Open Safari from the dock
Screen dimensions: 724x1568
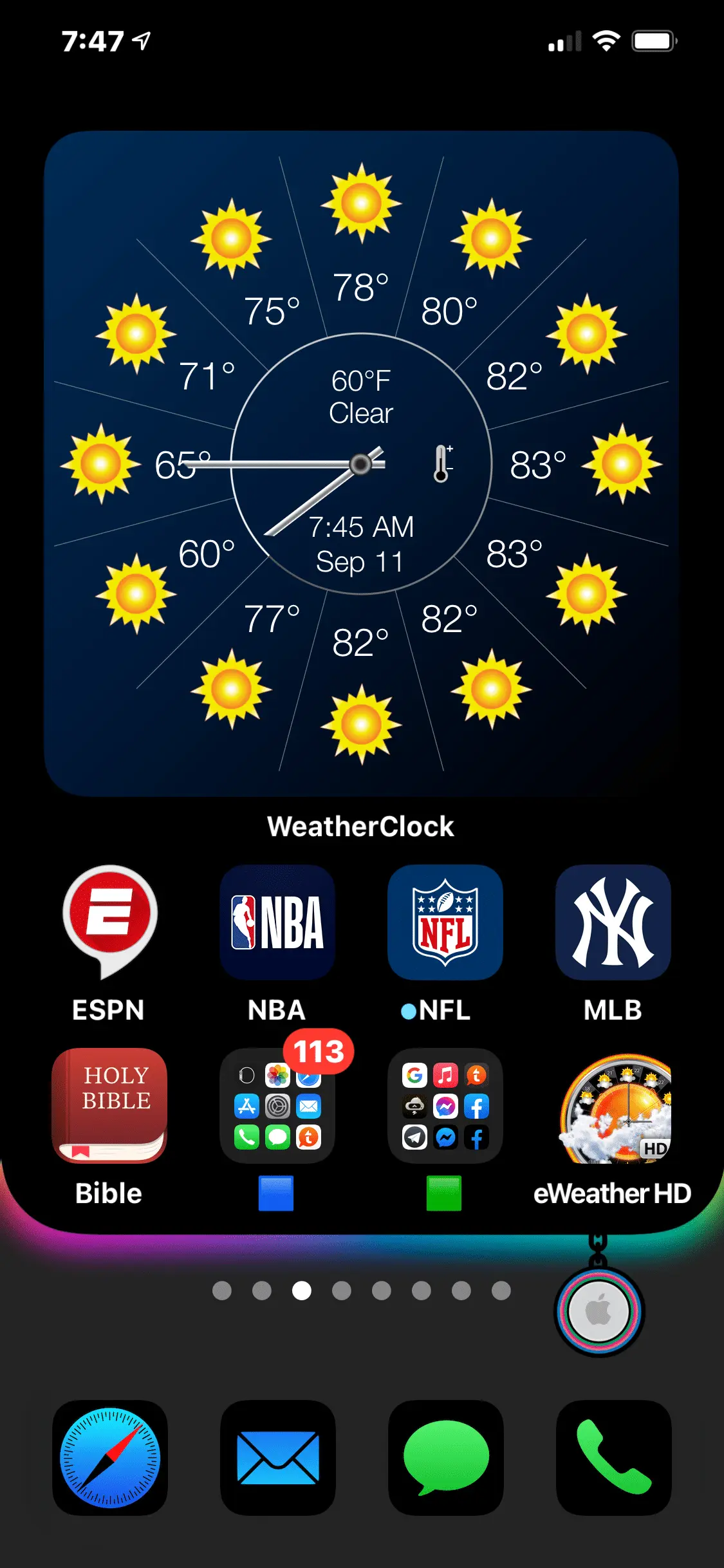coord(109,1457)
